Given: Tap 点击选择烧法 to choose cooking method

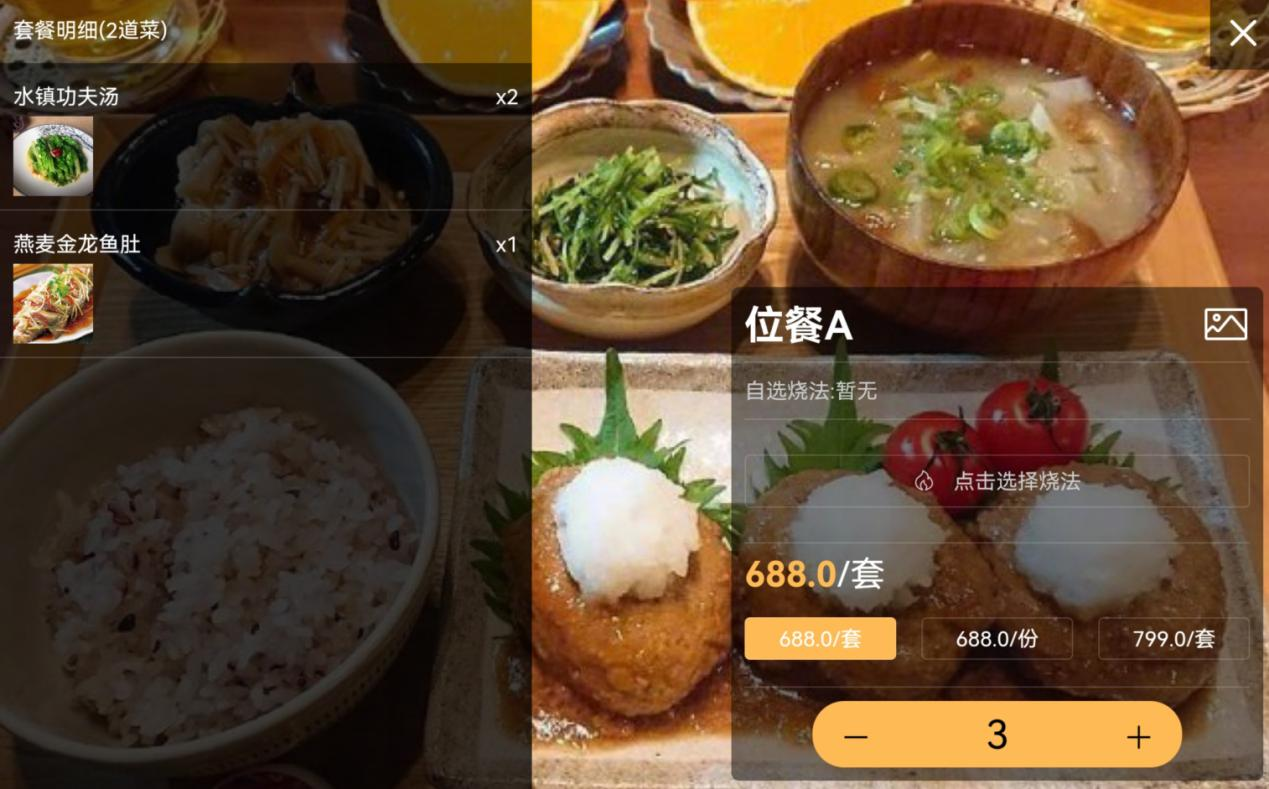Looking at the screenshot, I should coord(997,481).
